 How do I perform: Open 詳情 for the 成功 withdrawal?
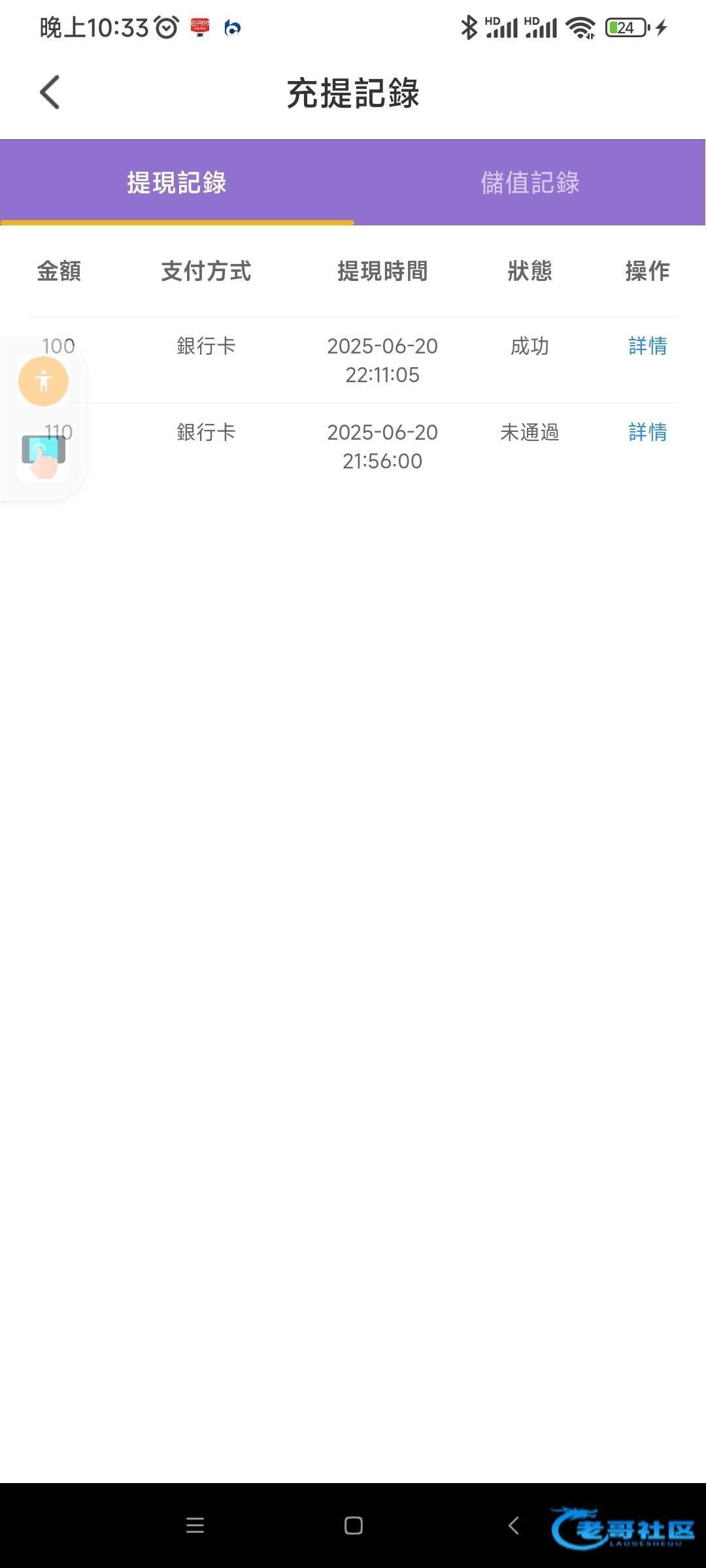point(647,346)
